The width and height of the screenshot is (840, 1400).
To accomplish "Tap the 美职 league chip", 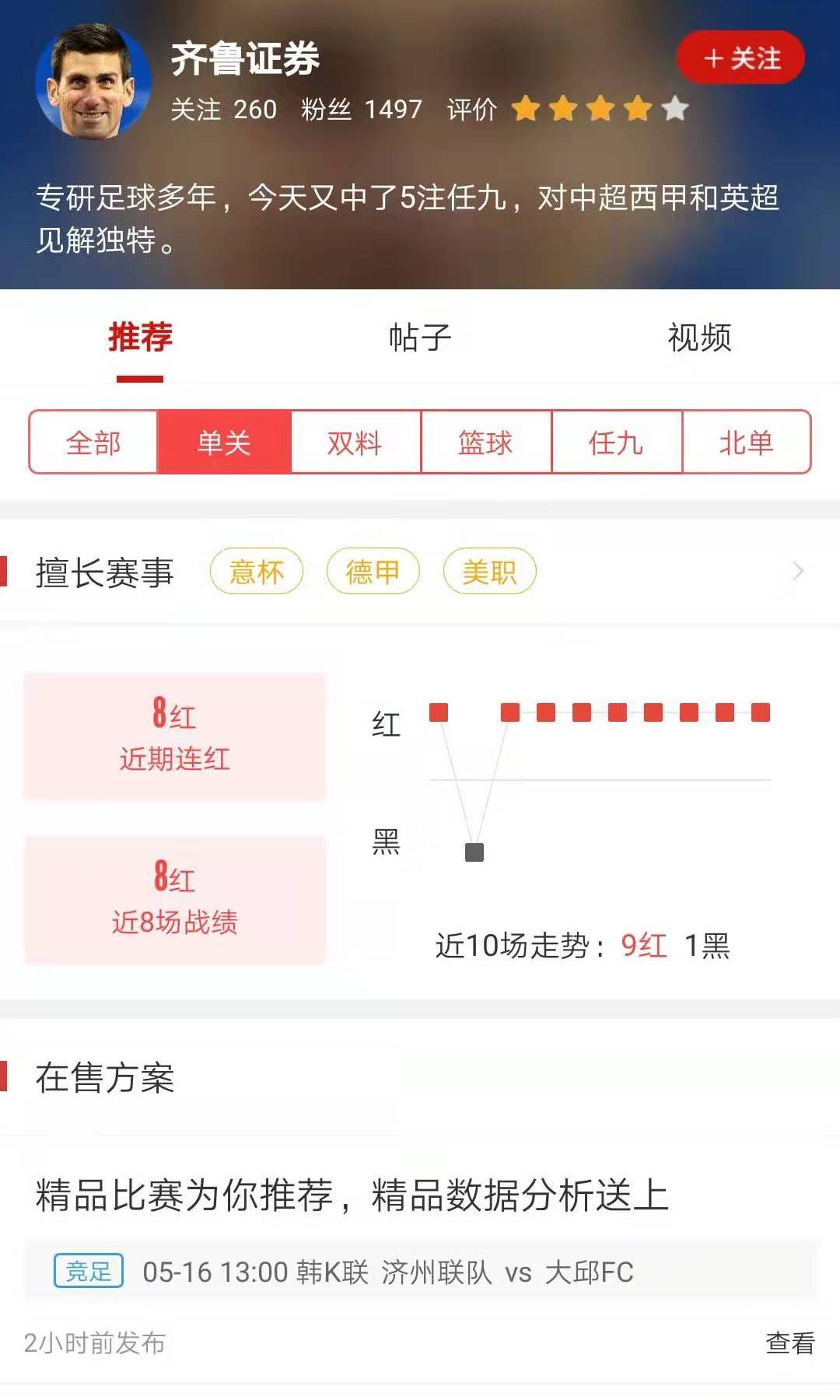I will [x=489, y=572].
